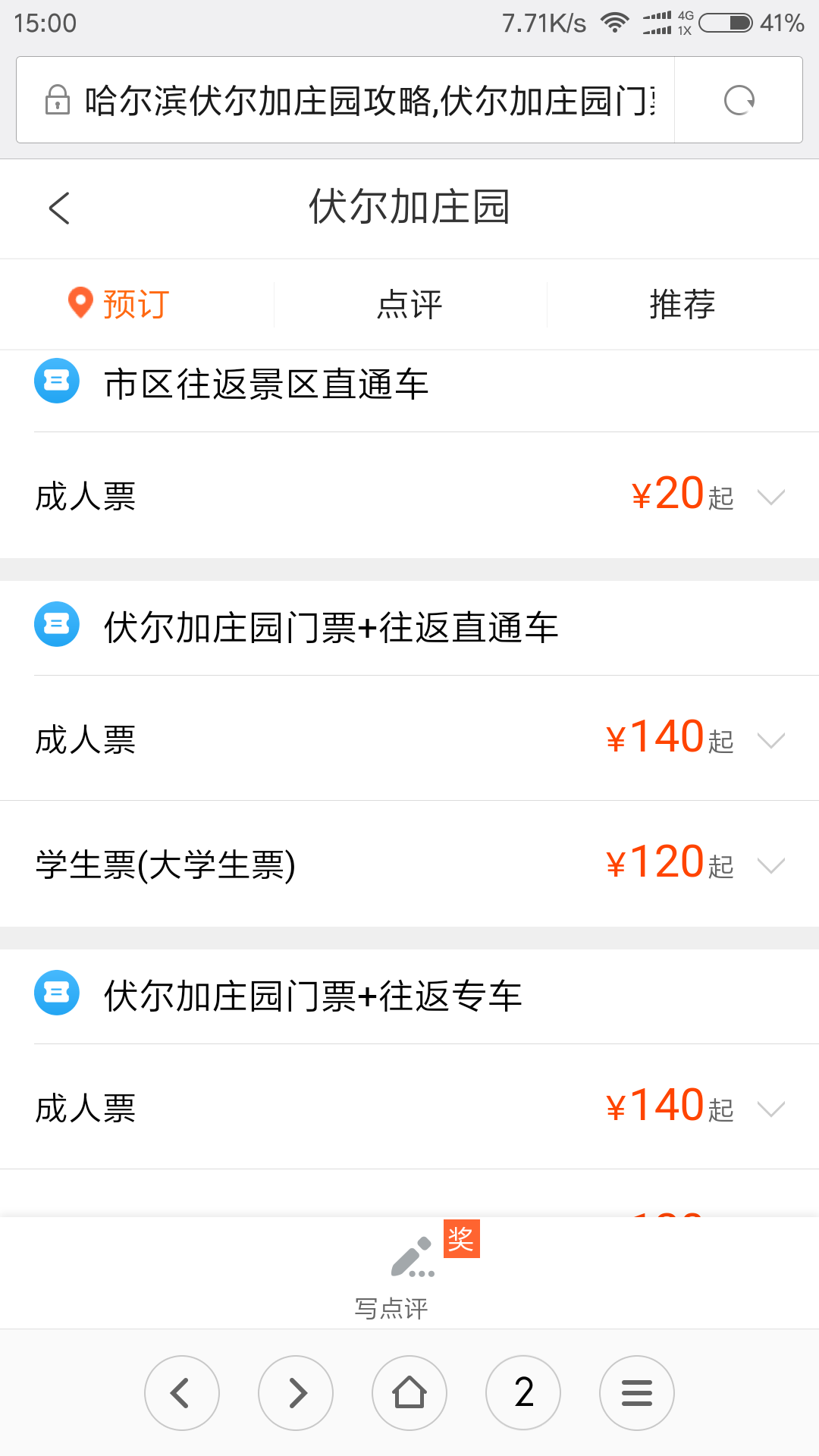Expand 学生票(大学生票) priced ¥120
Viewport: 819px width, 1456px height.
pos(409,864)
